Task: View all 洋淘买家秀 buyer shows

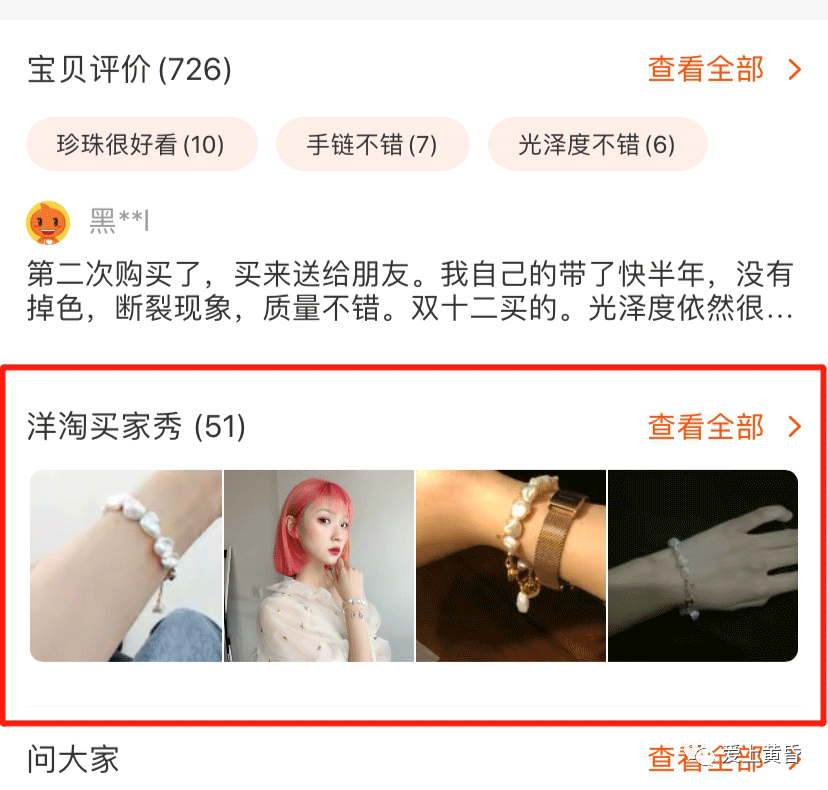Action: [x=724, y=427]
